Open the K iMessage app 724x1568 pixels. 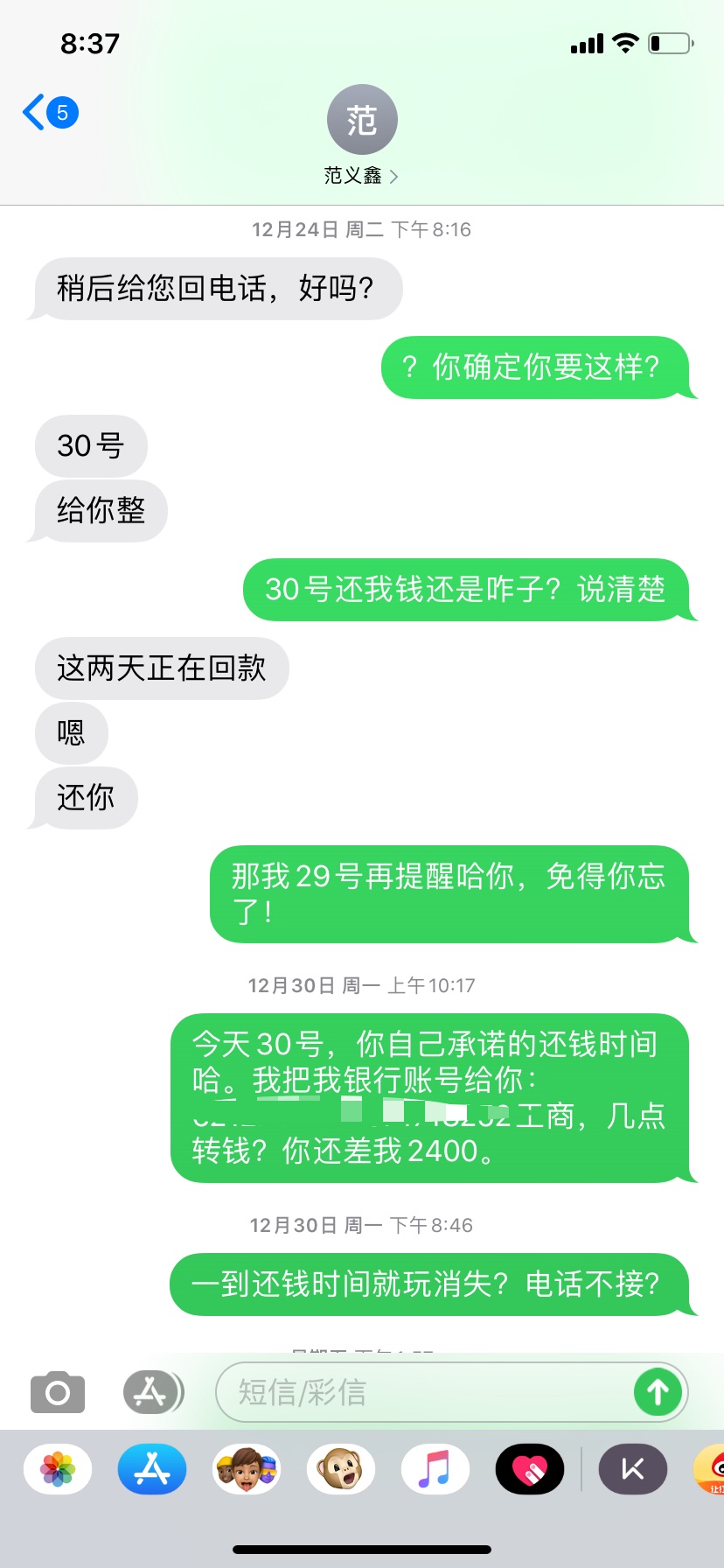[x=633, y=1469]
